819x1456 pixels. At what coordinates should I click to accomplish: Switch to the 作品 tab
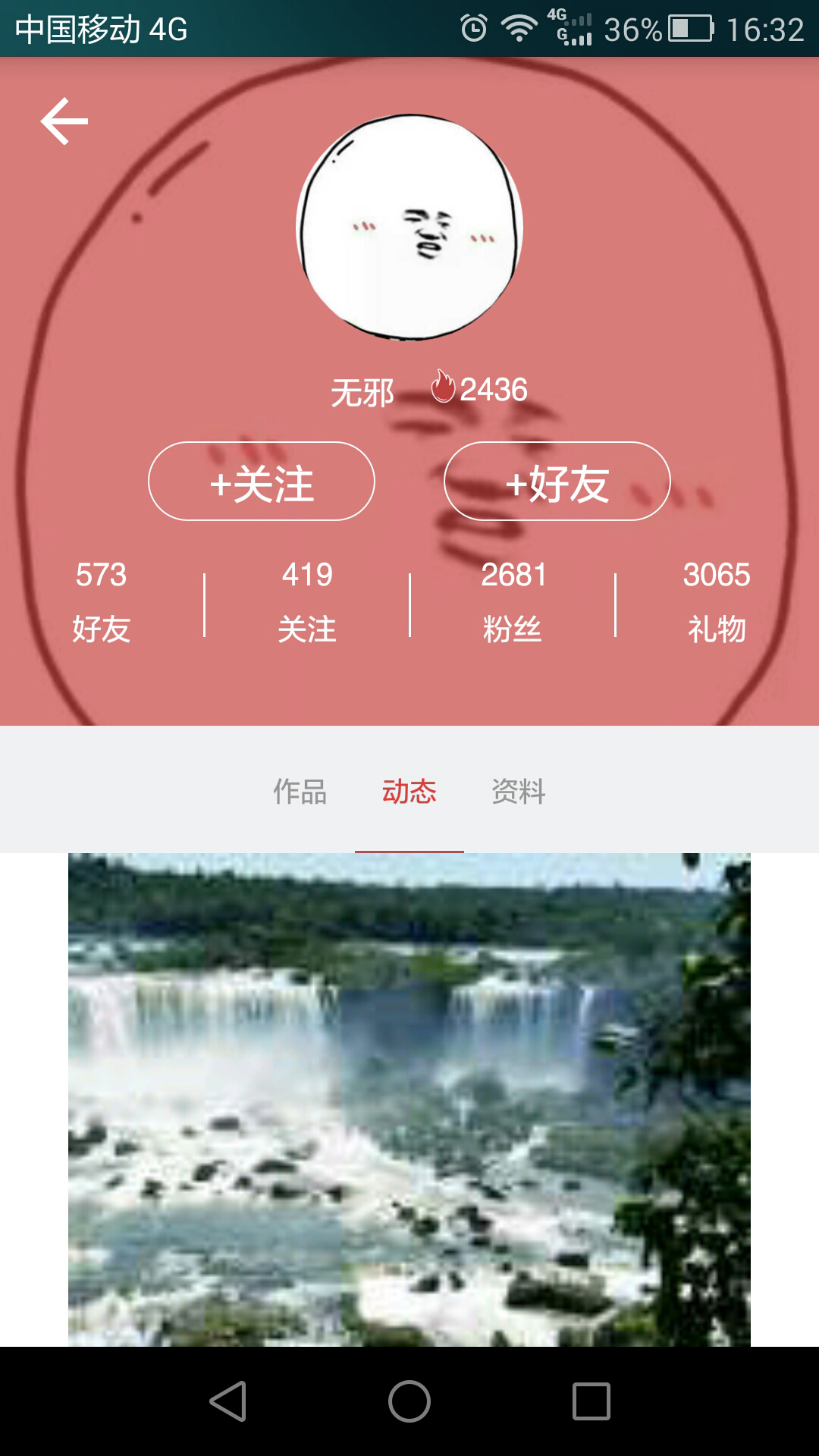[x=300, y=791]
